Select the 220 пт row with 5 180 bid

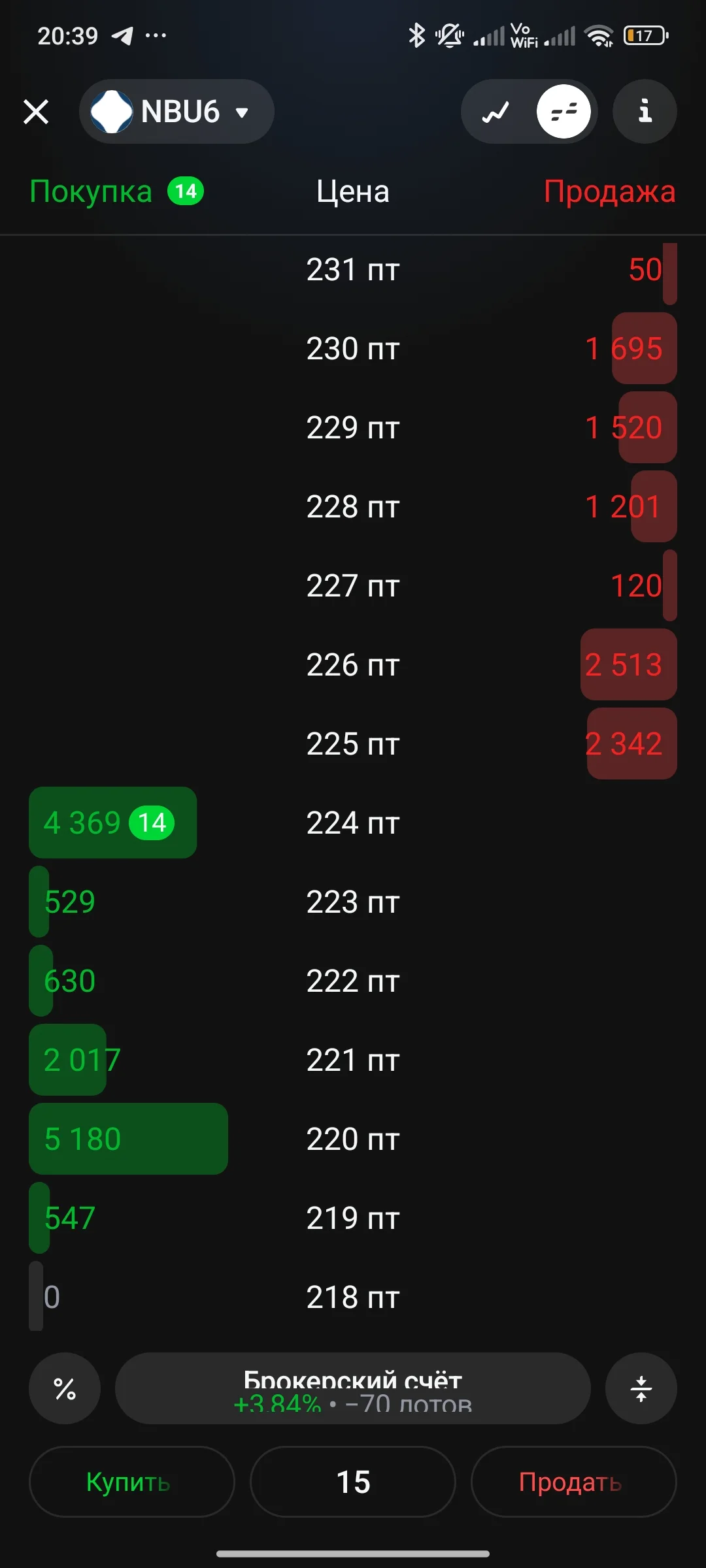pos(353,1139)
